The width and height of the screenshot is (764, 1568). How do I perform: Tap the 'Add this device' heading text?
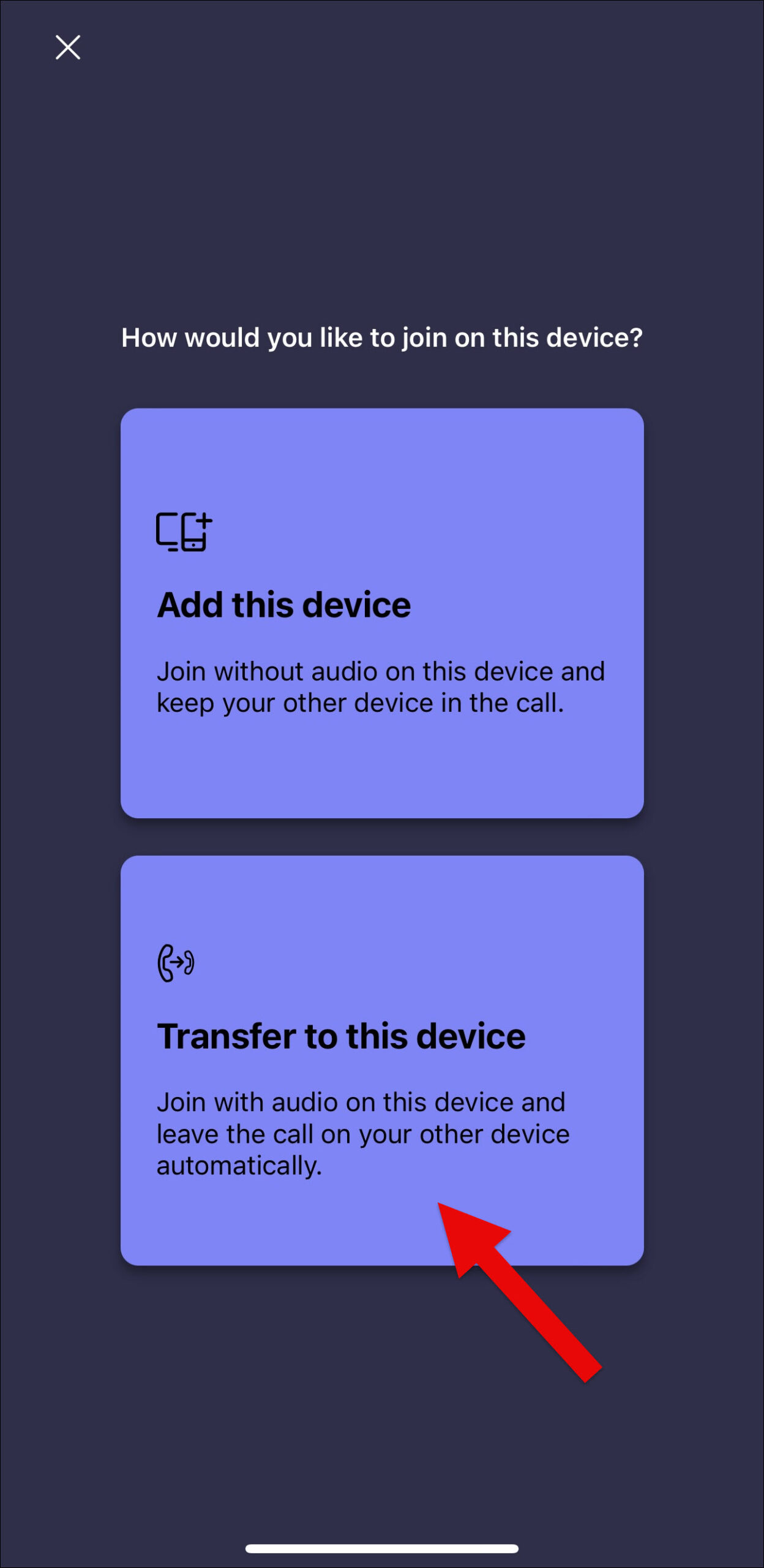[x=284, y=605]
